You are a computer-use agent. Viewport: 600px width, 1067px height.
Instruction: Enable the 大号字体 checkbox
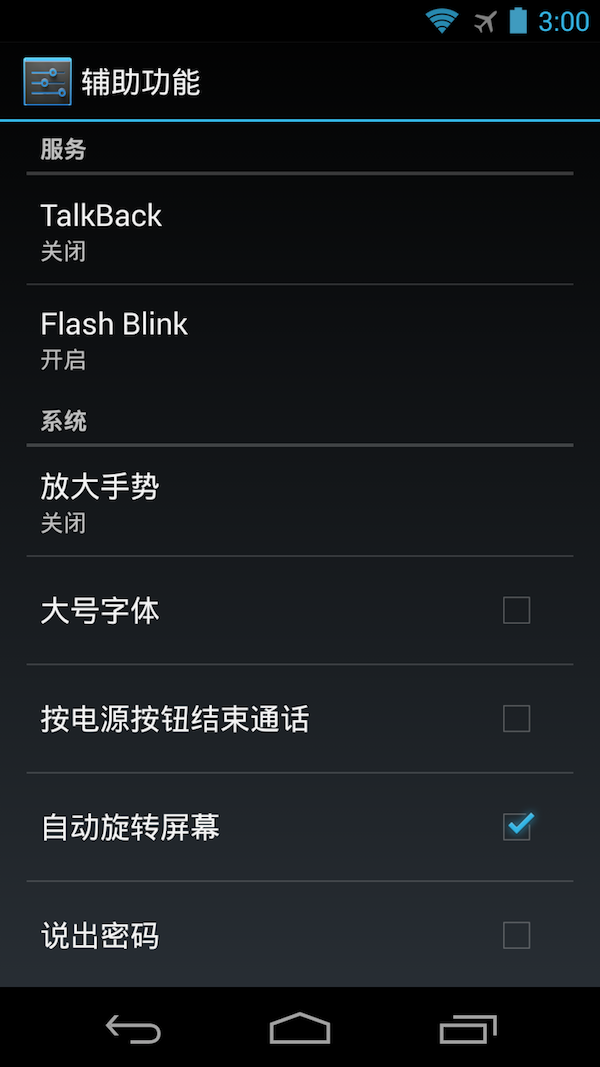coord(516,610)
